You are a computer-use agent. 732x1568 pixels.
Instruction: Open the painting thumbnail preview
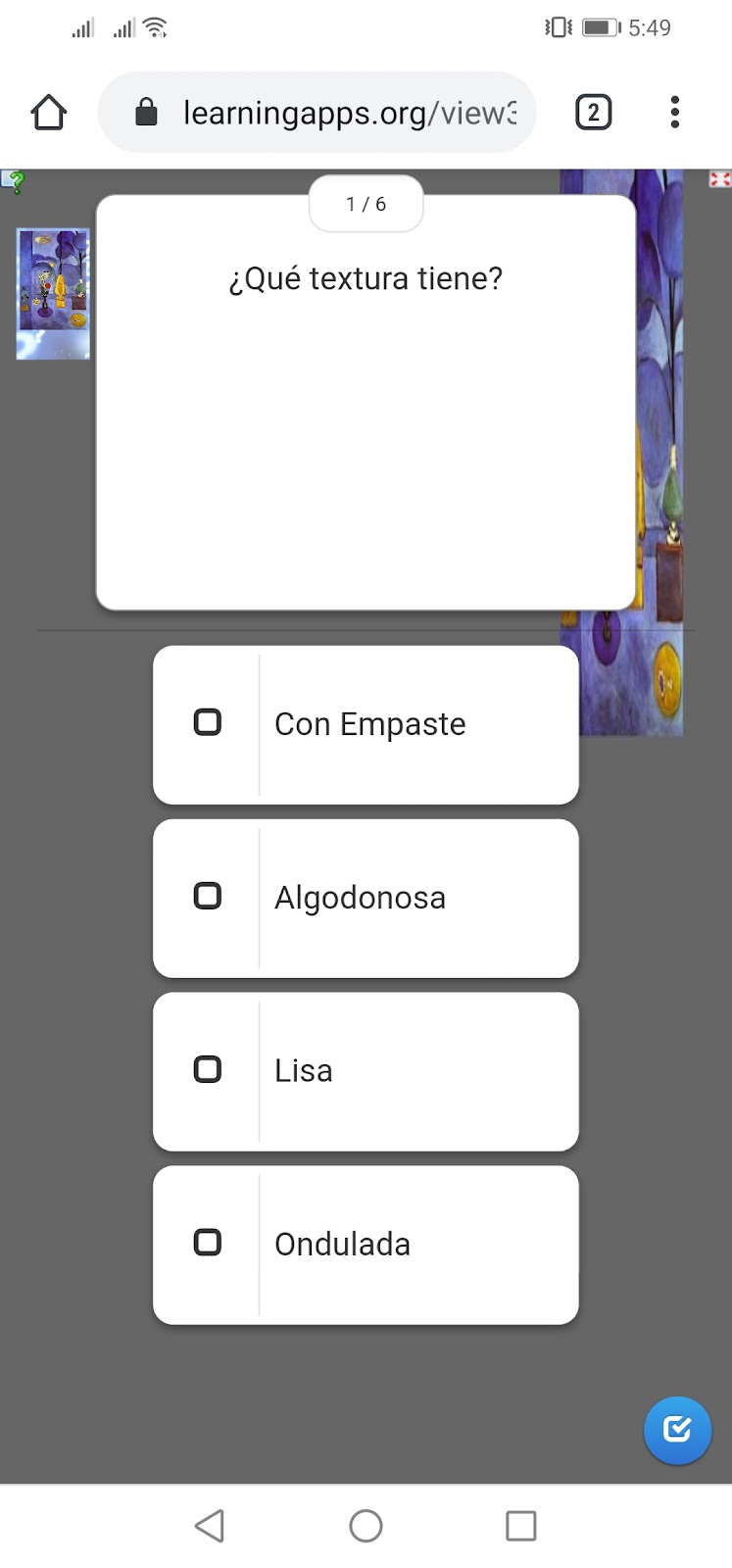point(53,294)
